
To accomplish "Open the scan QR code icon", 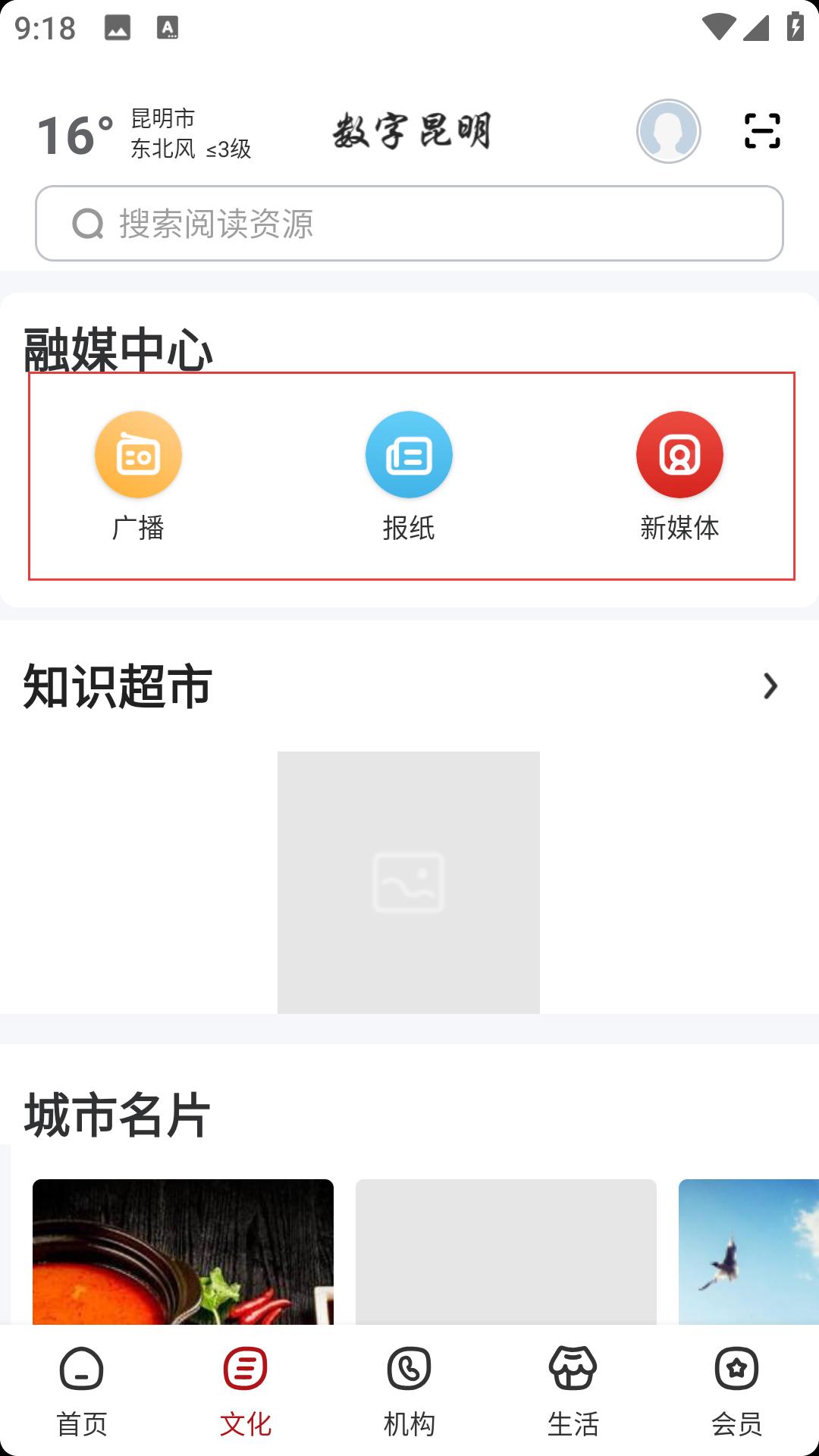I will pos(762,131).
